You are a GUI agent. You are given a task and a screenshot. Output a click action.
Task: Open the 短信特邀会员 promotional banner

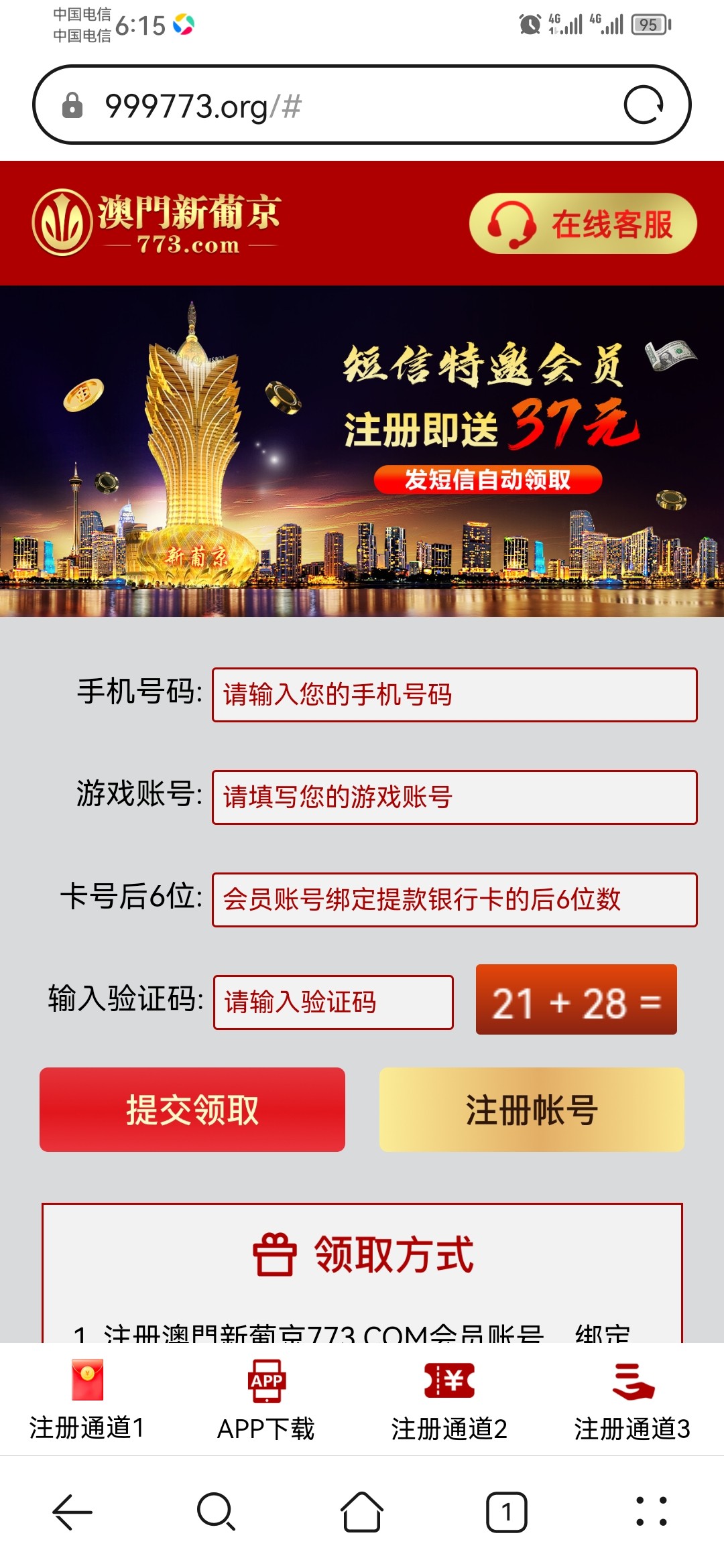tap(362, 450)
